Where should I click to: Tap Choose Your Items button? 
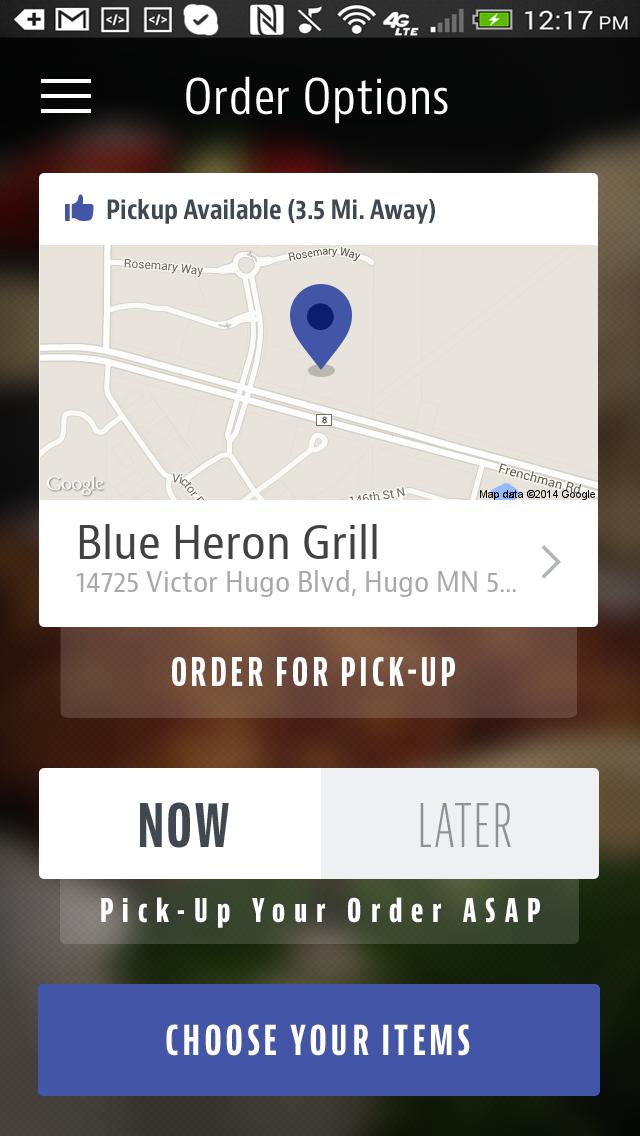[x=318, y=1040]
